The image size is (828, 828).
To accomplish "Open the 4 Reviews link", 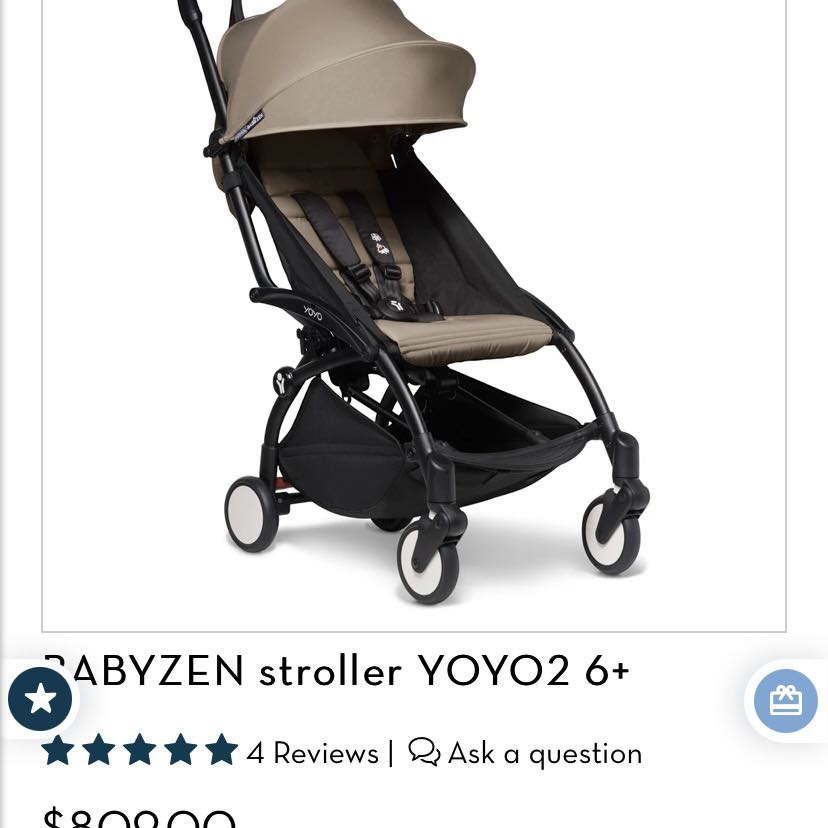I will click(x=312, y=753).
